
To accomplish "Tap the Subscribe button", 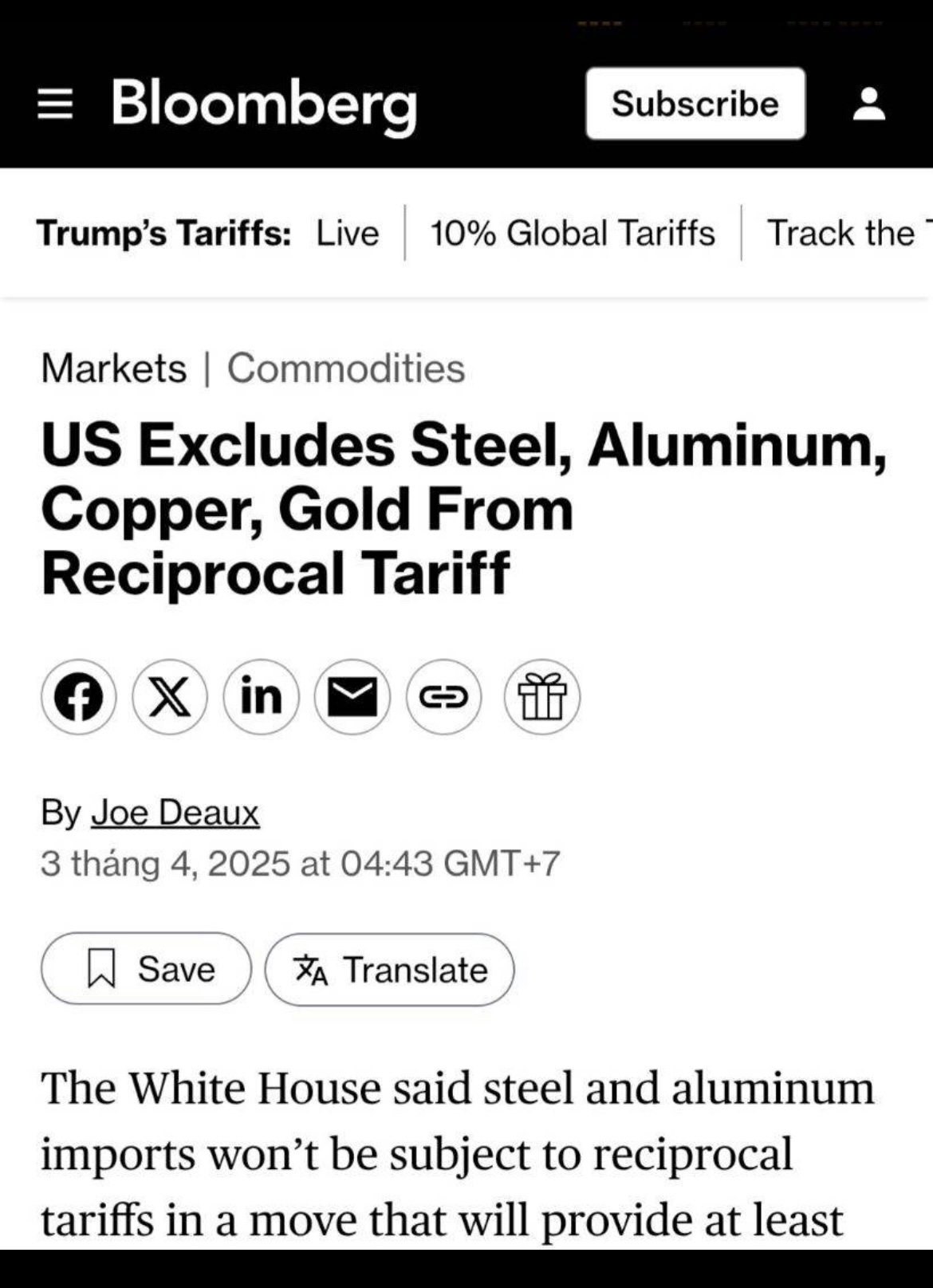I will [695, 104].
